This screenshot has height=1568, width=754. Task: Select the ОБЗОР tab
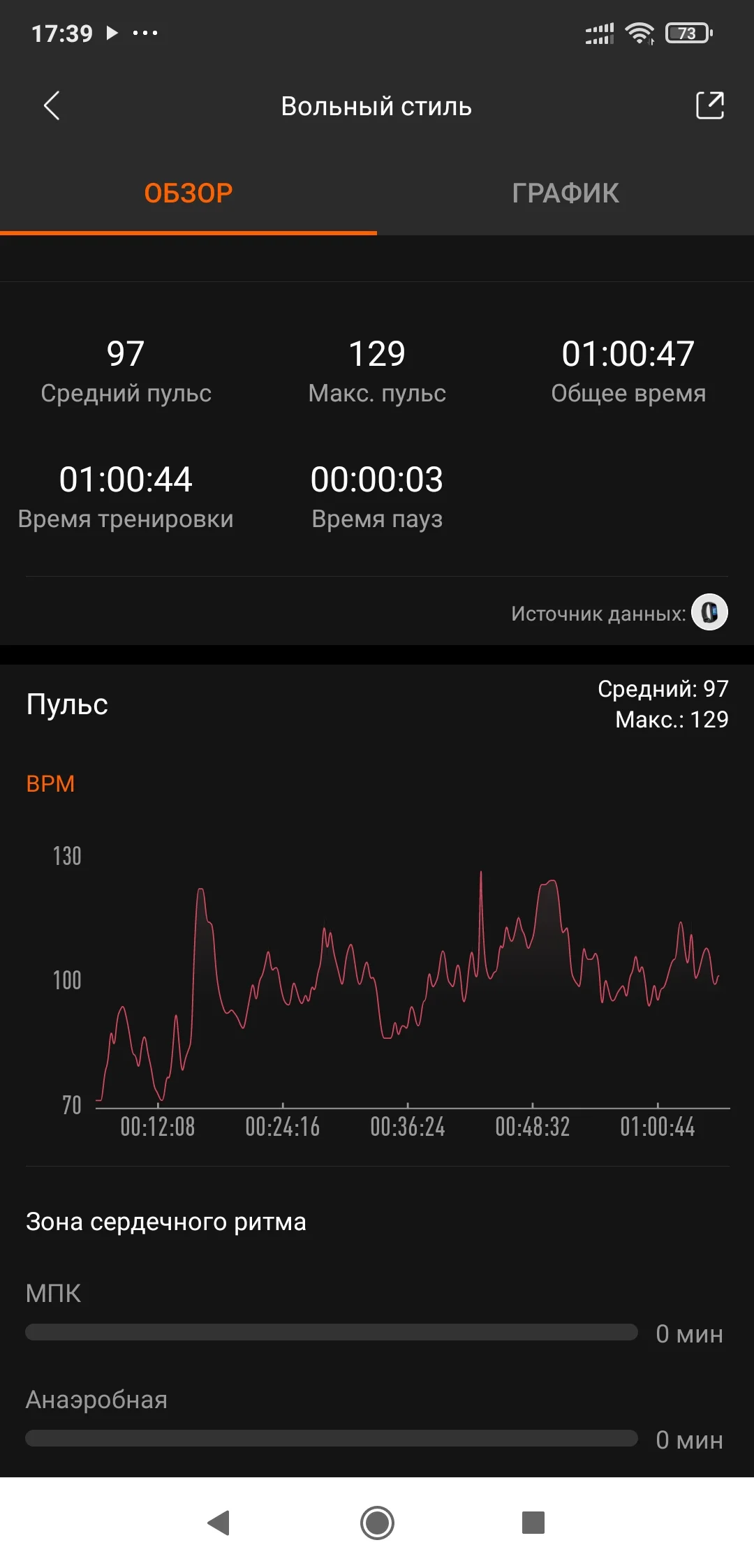(187, 193)
